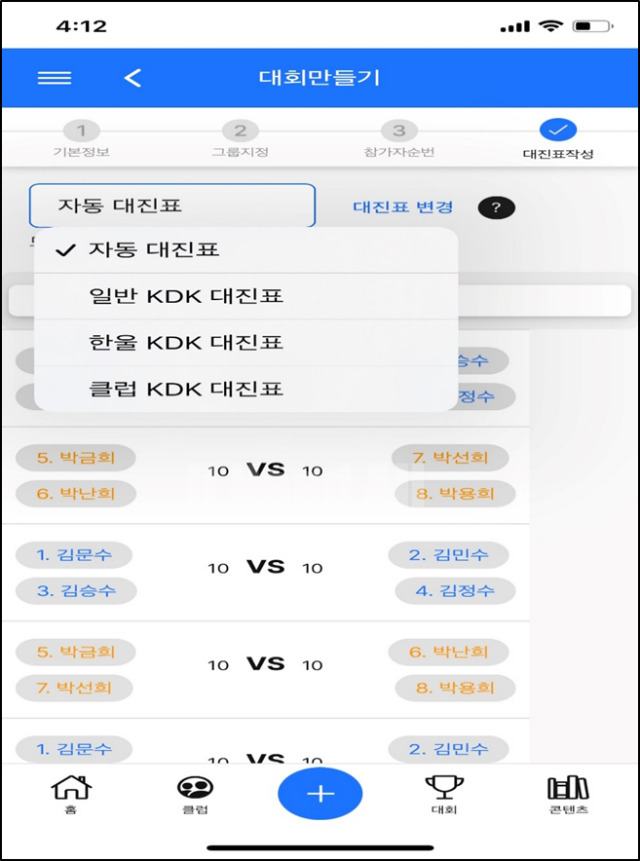Switch to the 콘텐츠 tab

pyautogui.click(x=568, y=795)
